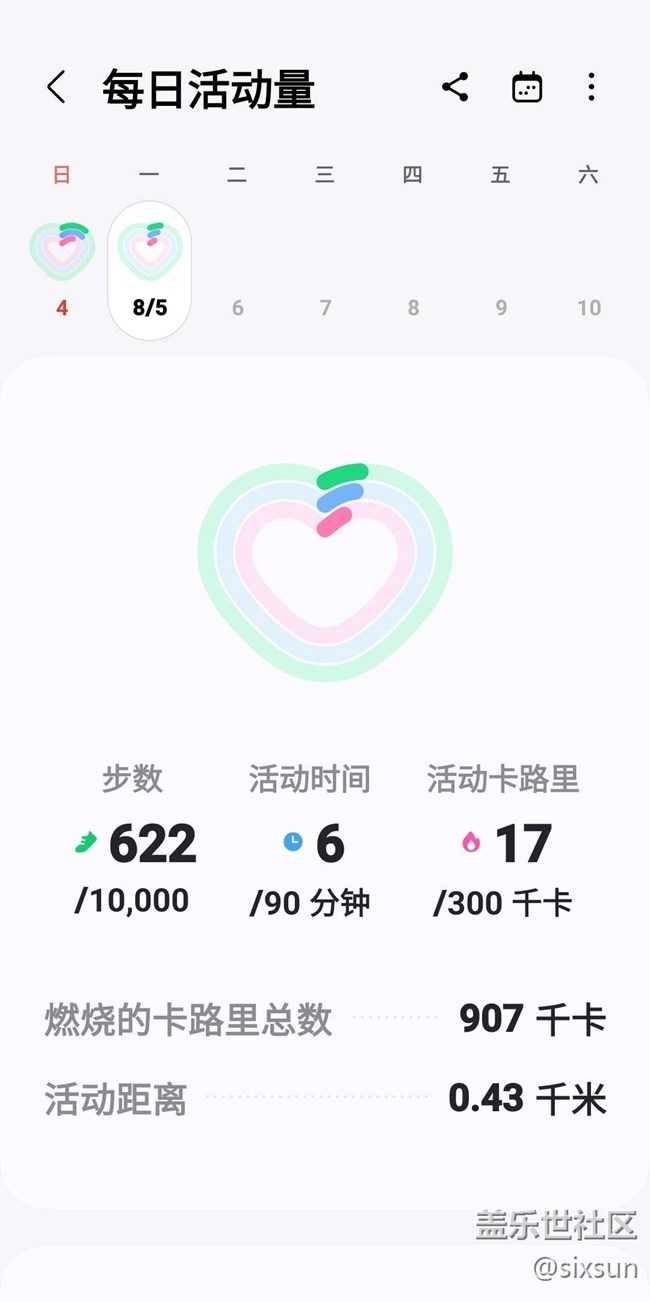650x1302 pixels.
Task: Go back from the 每日活动量 screen
Action: (57, 88)
